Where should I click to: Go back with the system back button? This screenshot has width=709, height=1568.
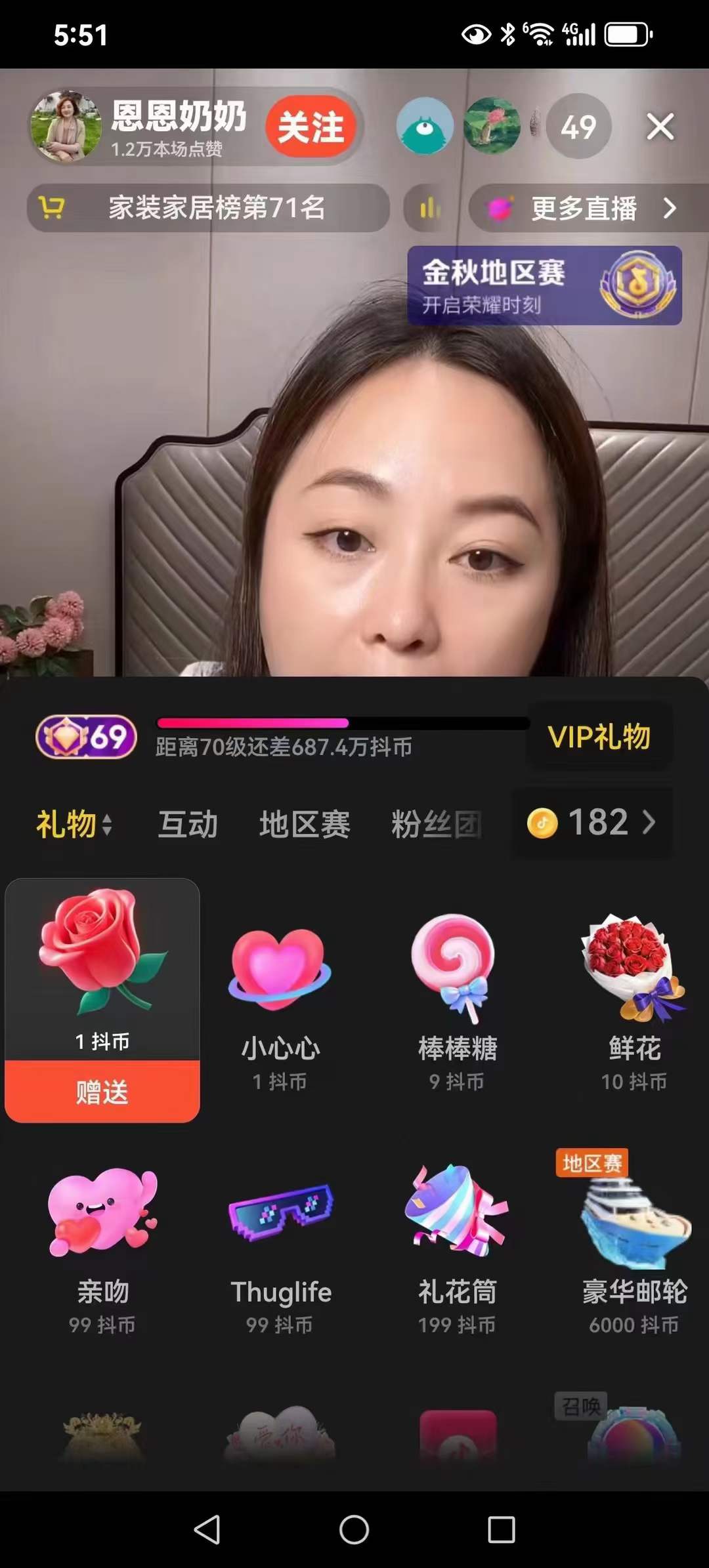click(207, 1530)
